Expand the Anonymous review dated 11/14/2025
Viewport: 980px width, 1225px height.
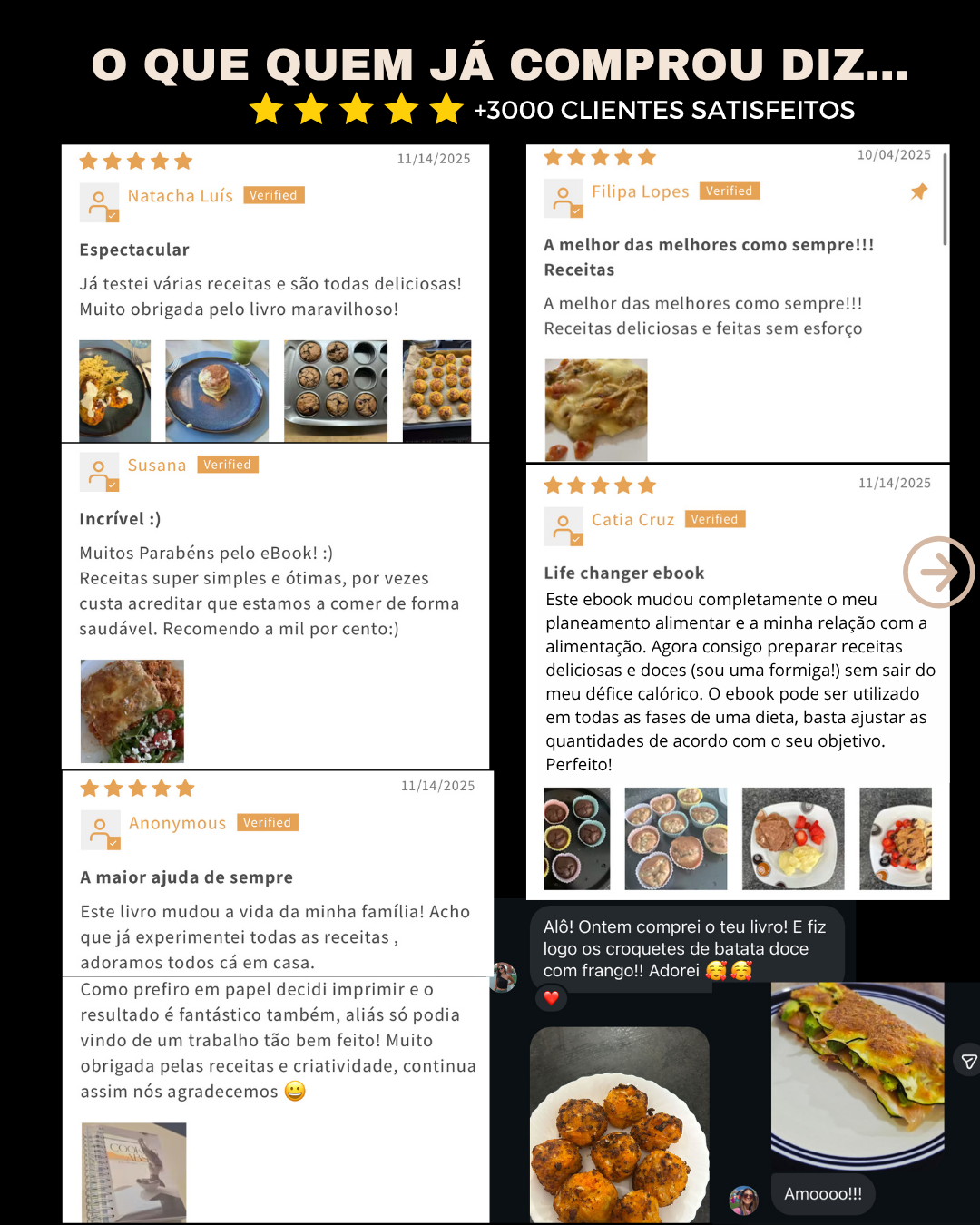coord(438,785)
